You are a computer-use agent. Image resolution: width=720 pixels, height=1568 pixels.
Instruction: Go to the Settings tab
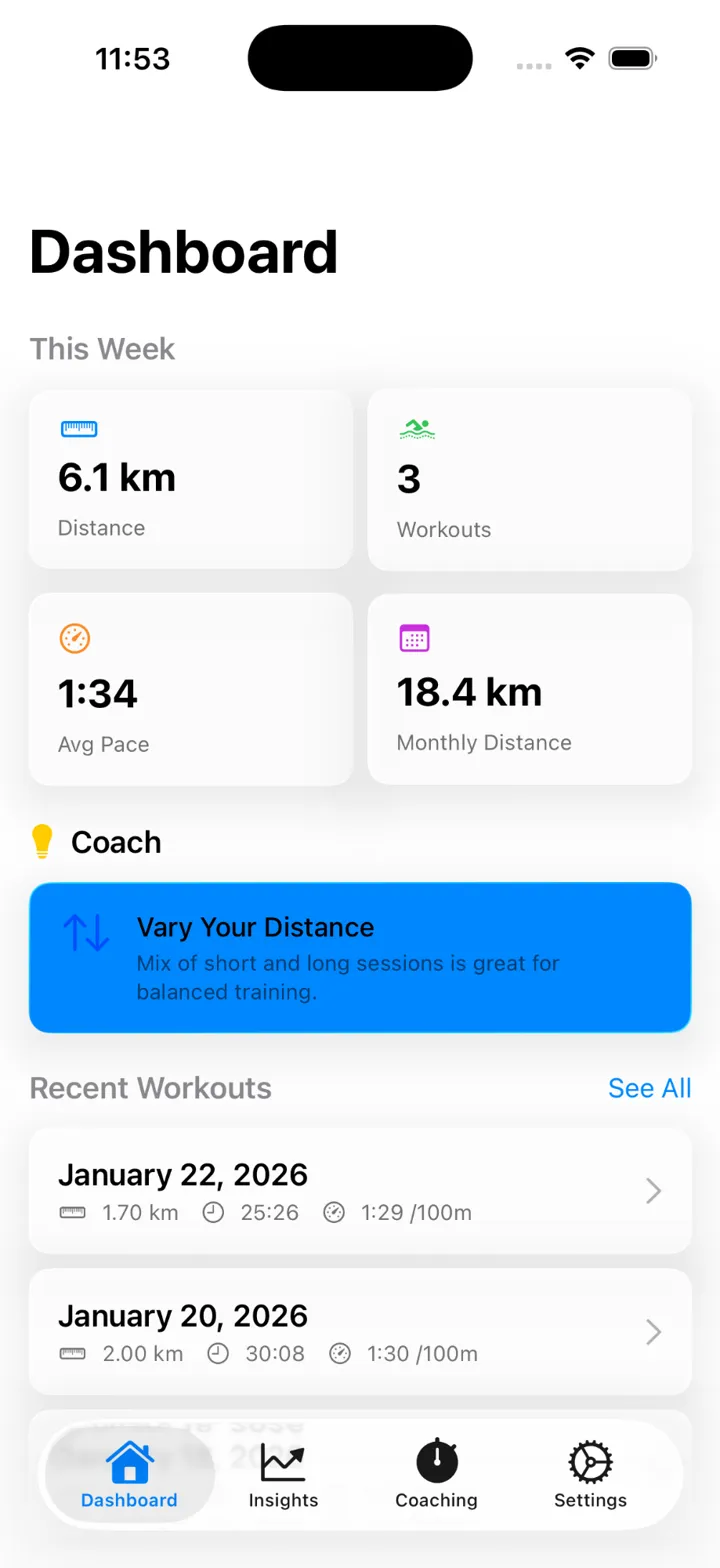(590, 1475)
